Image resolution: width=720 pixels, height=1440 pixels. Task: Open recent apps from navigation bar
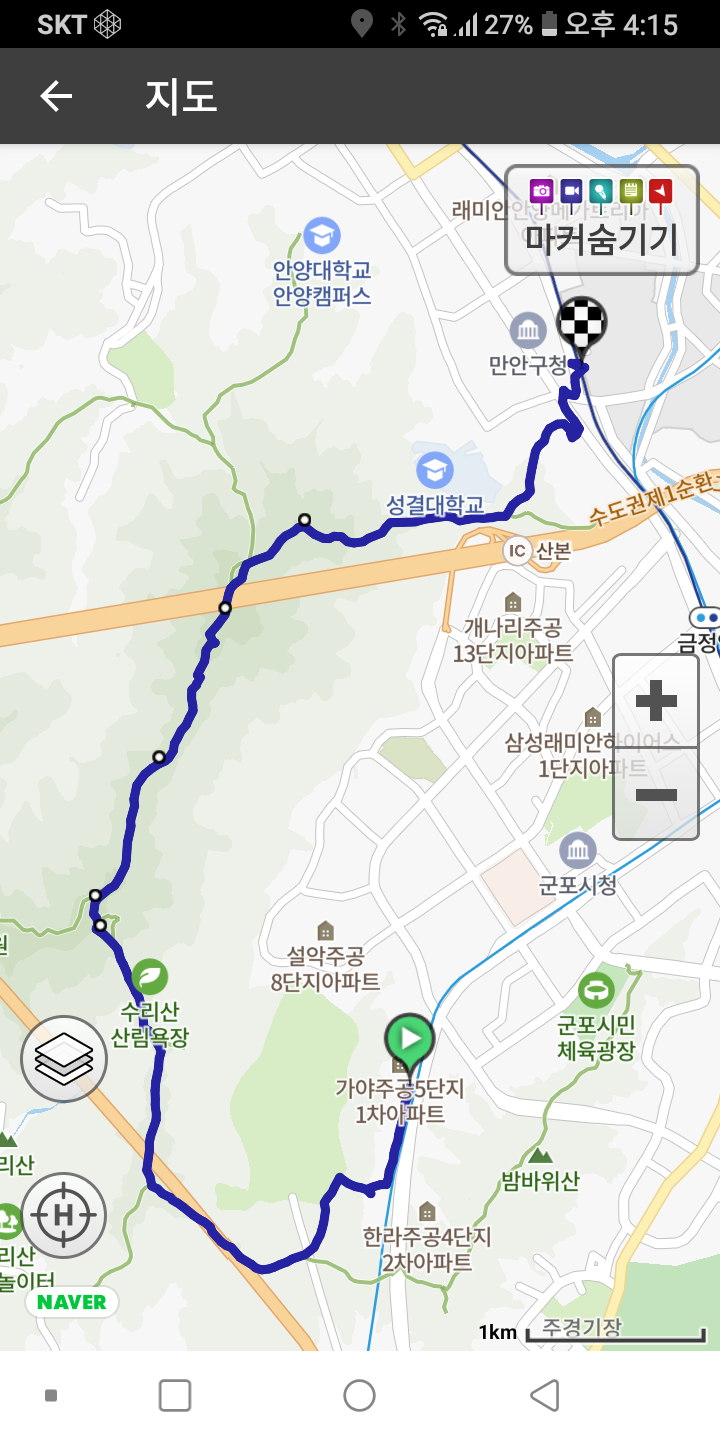[175, 1395]
